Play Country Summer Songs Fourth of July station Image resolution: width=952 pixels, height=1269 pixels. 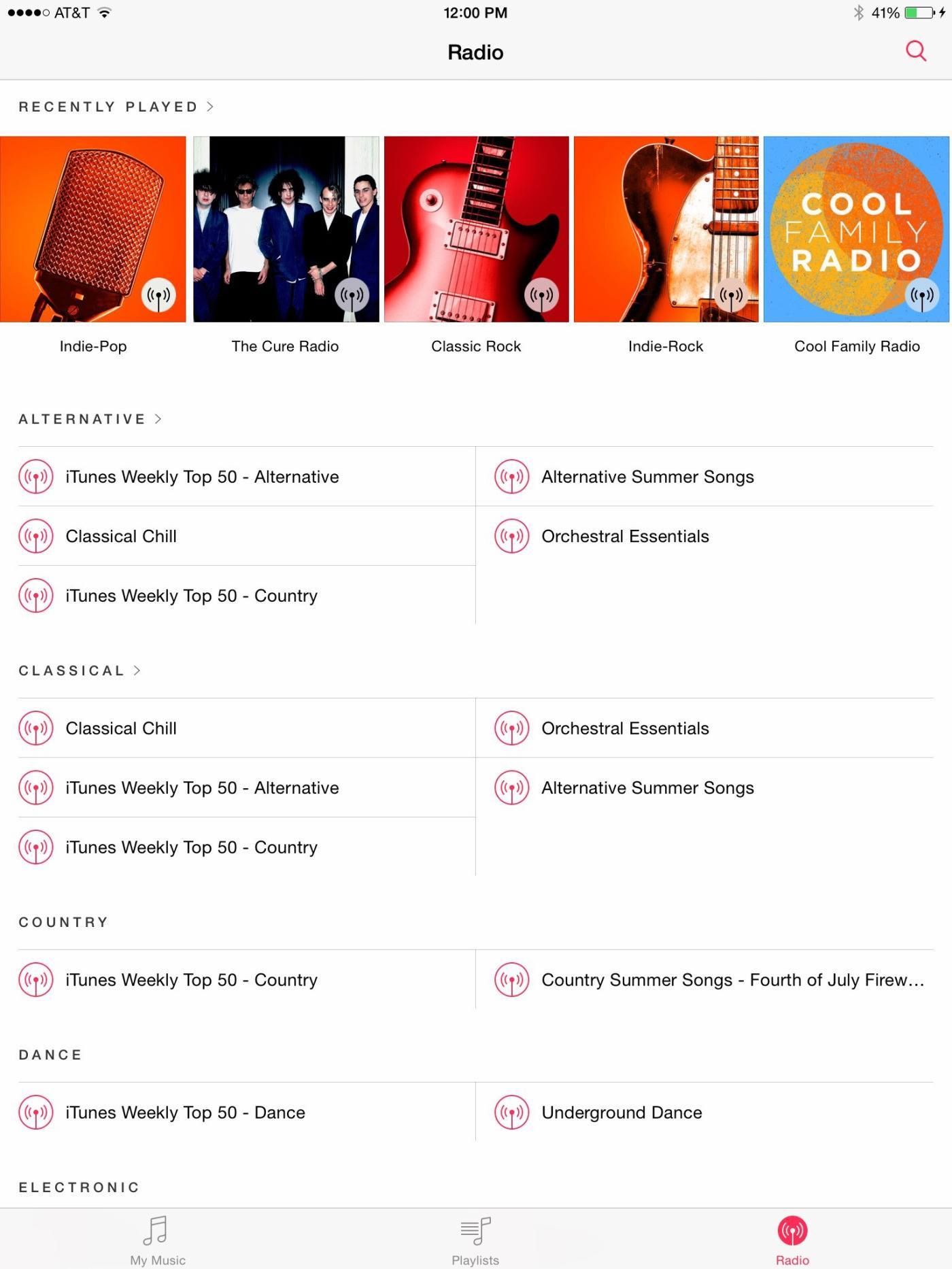point(732,980)
